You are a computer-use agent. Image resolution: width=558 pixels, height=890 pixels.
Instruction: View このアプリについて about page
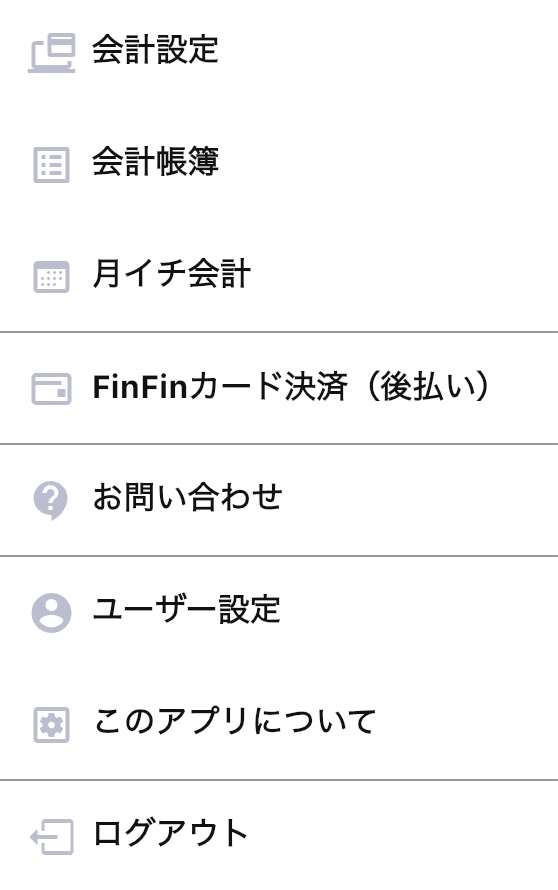279,724
